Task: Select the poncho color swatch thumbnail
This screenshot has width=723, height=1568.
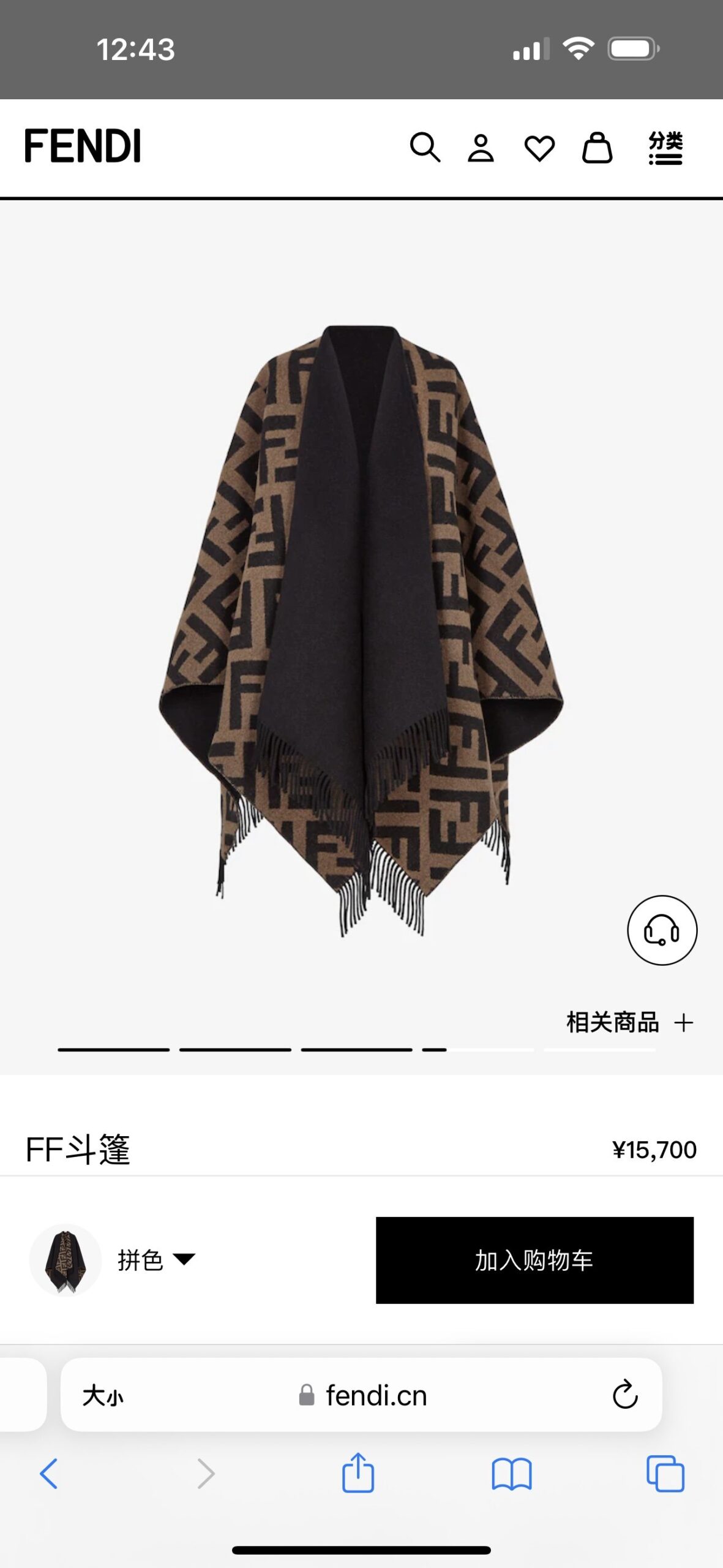Action: coord(66,1260)
